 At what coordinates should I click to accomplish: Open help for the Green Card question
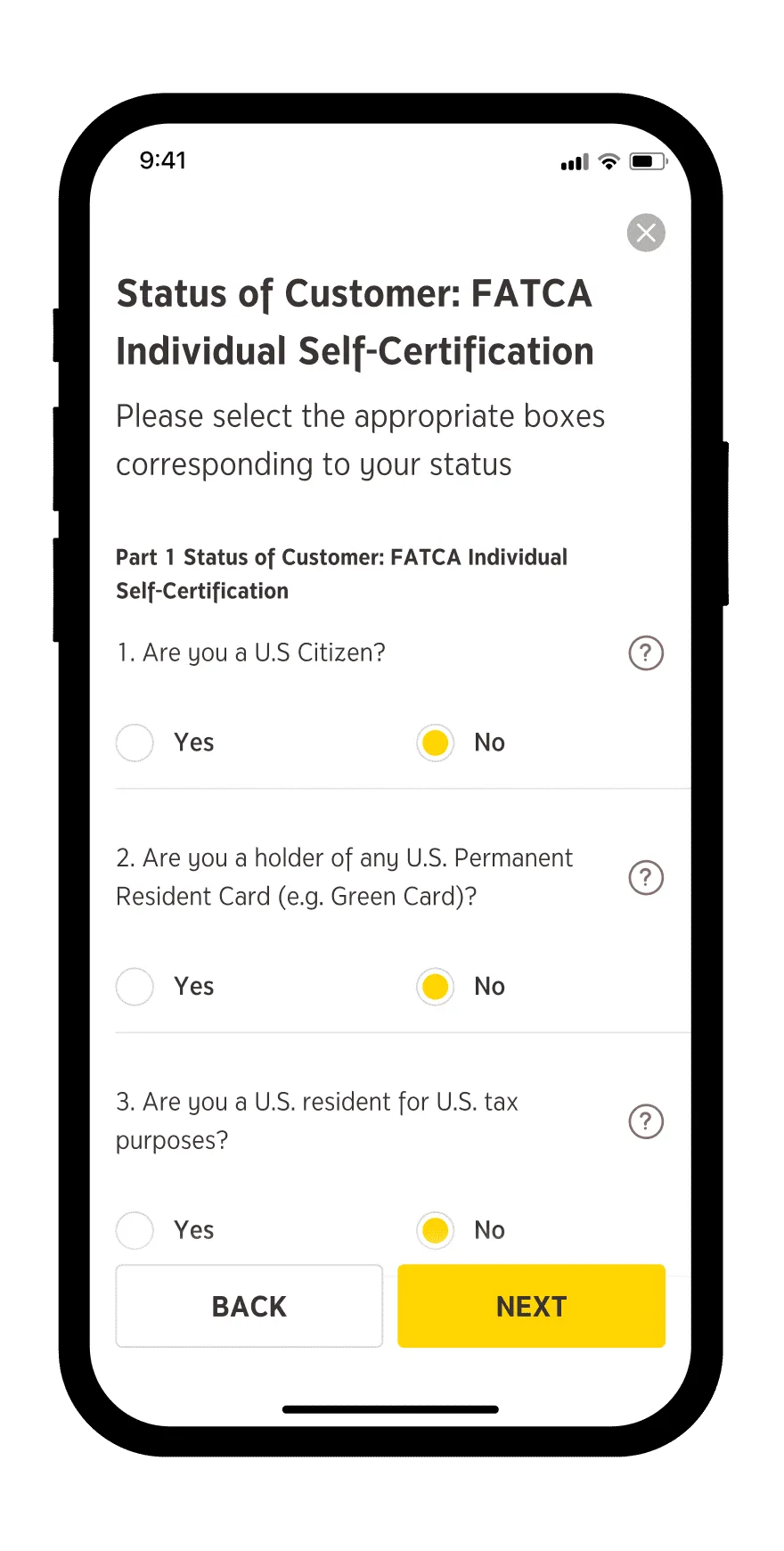(x=646, y=878)
